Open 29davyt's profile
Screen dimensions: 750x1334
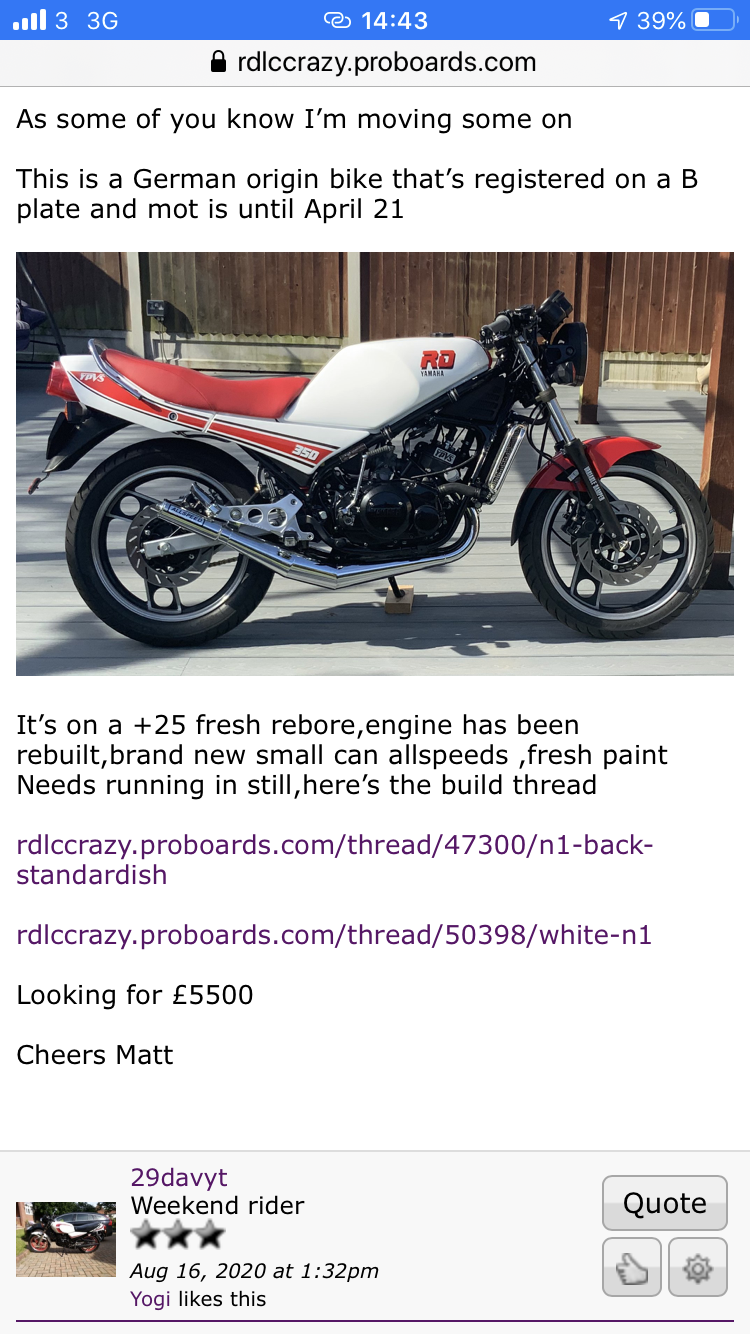tap(179, 1177)
